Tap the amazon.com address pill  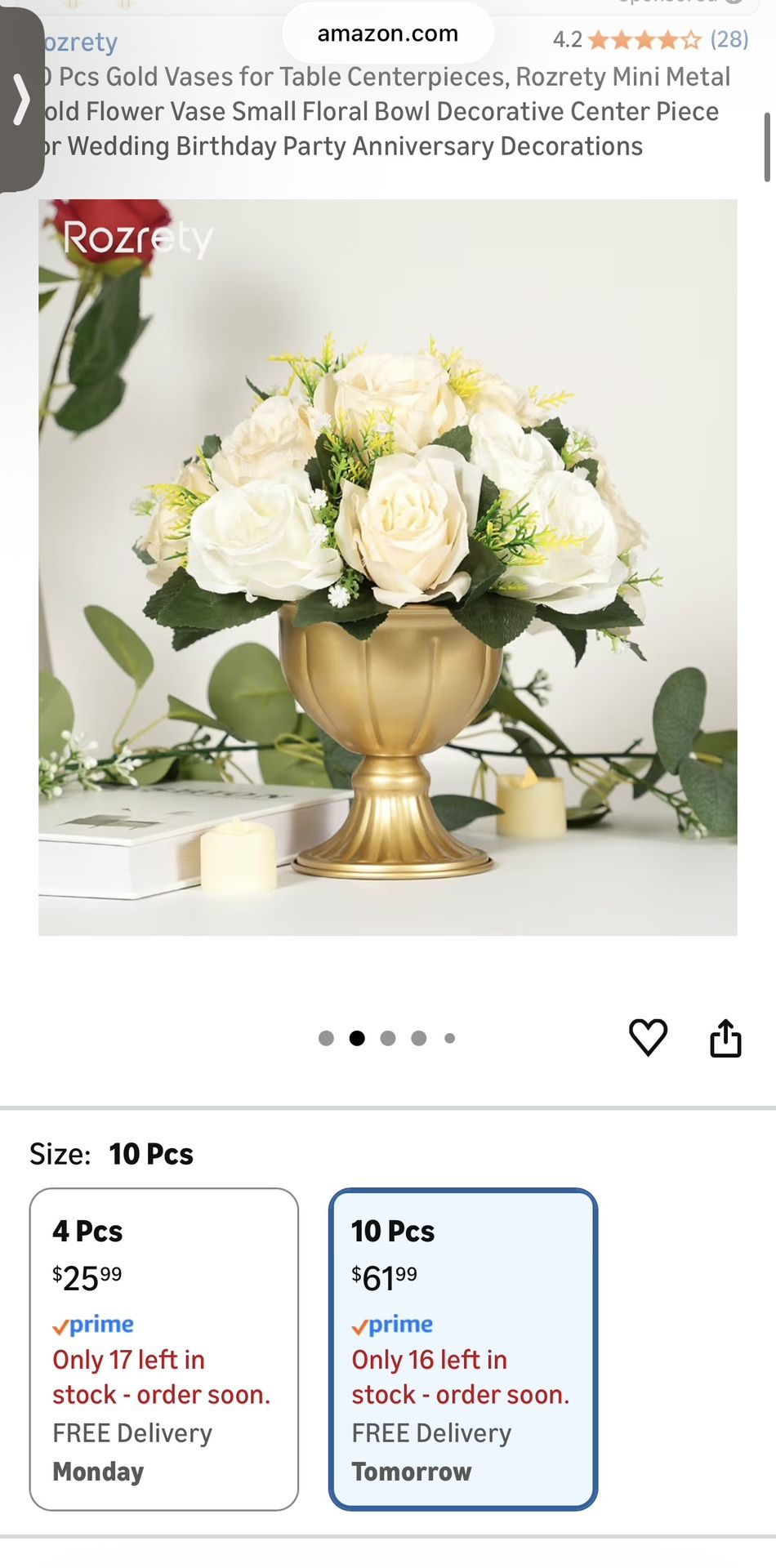(x=388, y=33)
